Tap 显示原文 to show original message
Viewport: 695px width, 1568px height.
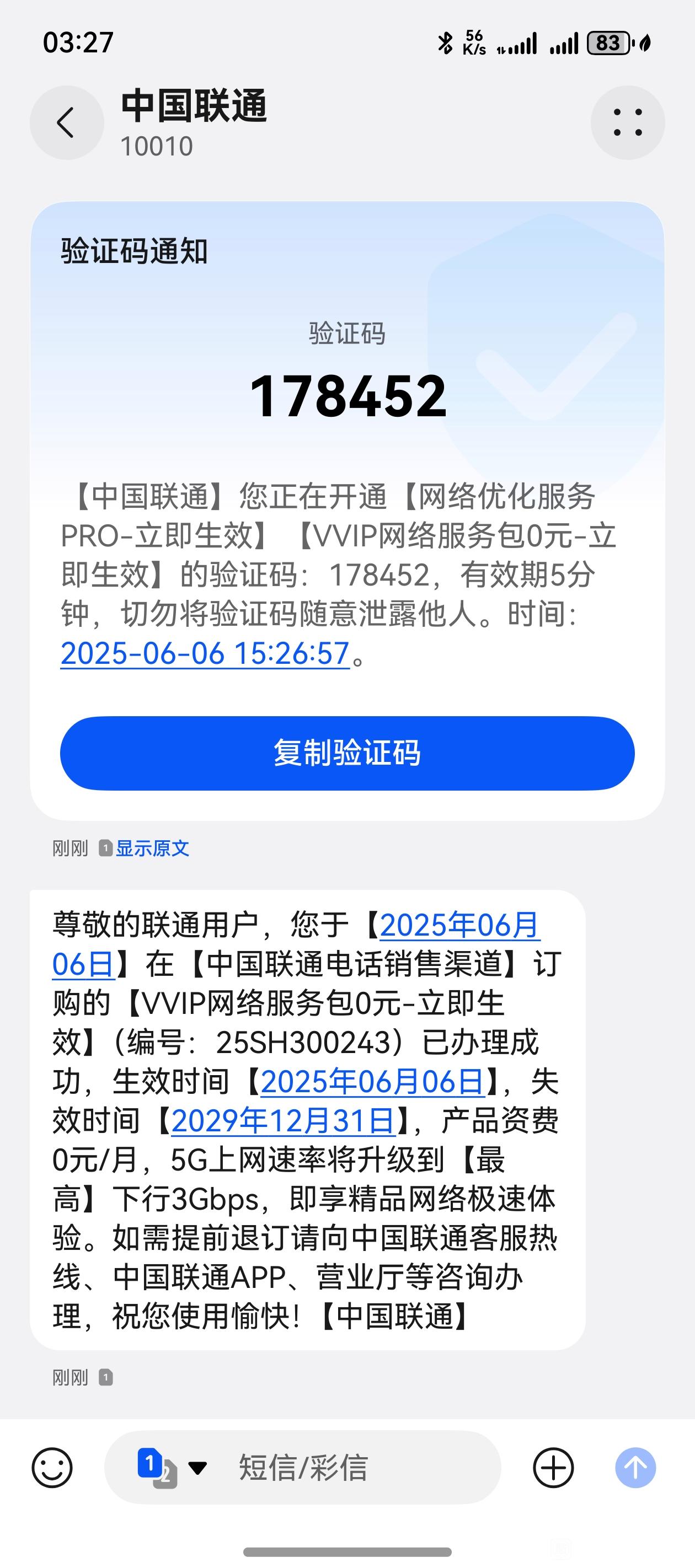click(x=152, y=848)
